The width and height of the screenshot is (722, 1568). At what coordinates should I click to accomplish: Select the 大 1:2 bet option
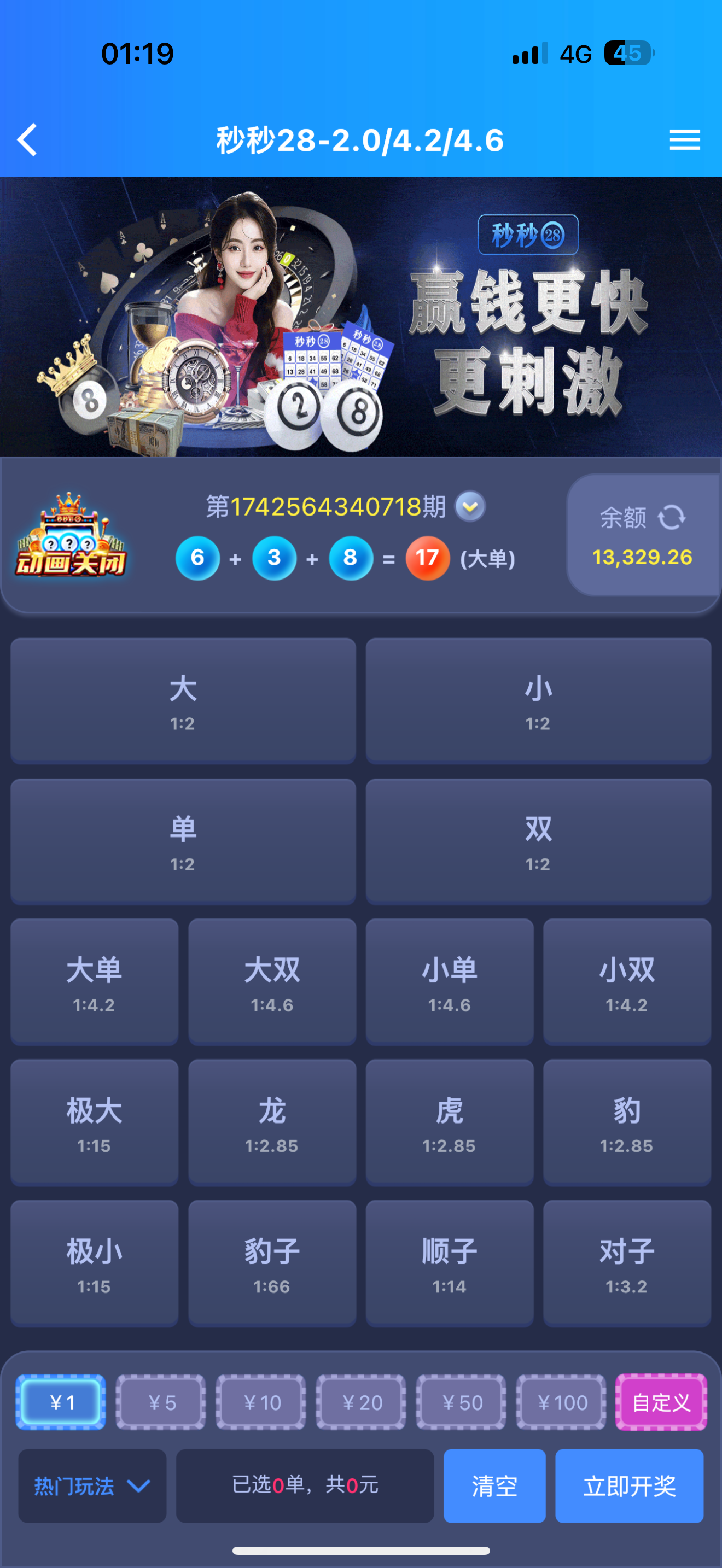(183, 700)
